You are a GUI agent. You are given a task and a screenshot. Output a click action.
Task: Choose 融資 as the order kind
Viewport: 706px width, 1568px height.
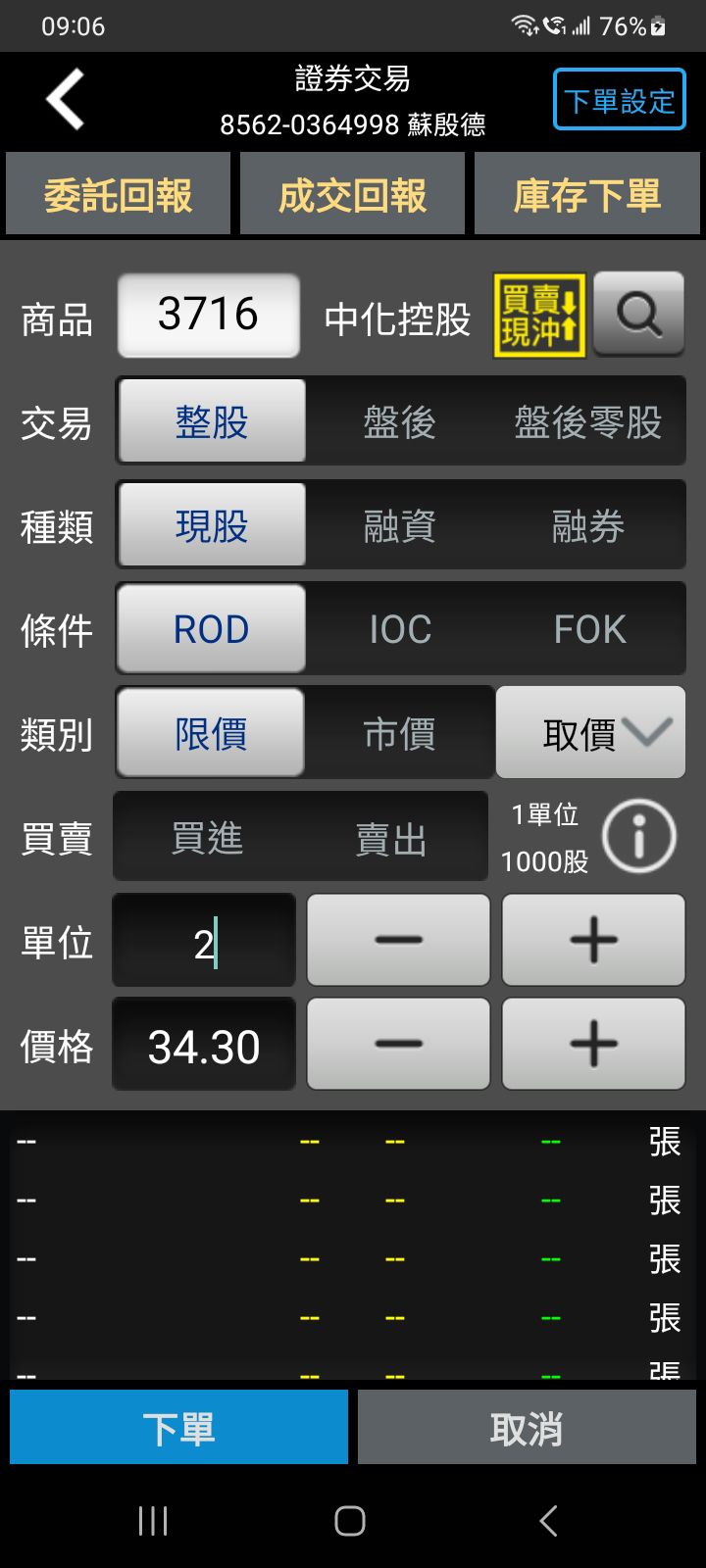(x=399, y=526)
